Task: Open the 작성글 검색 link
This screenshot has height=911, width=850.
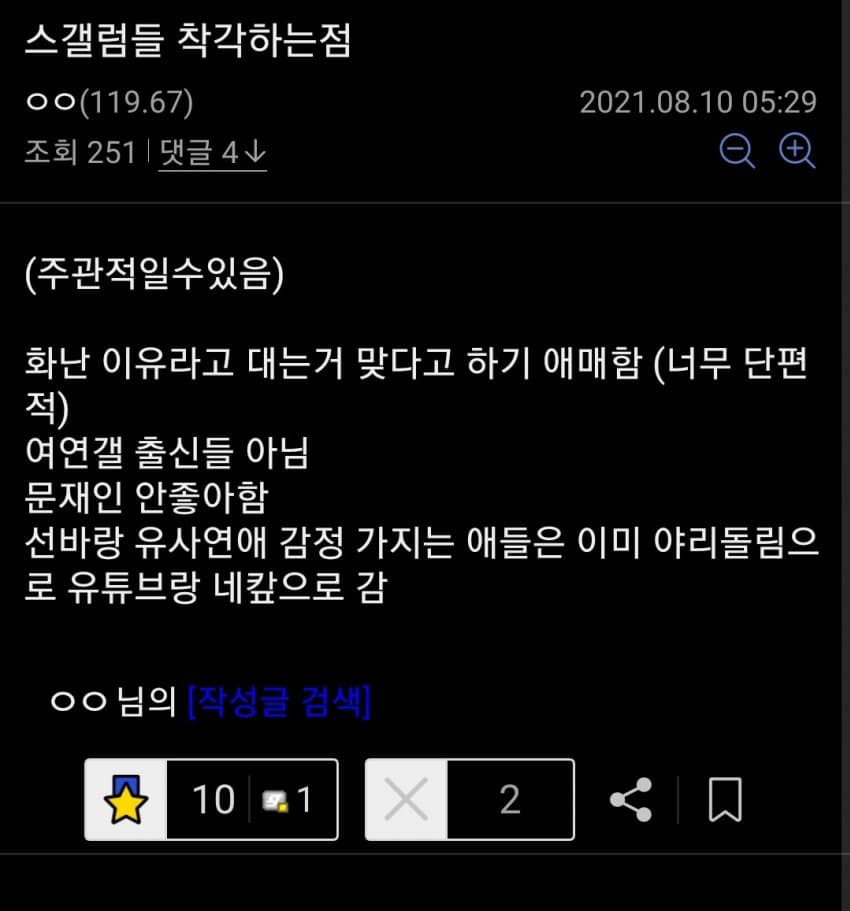Action: tap(279, 702)
